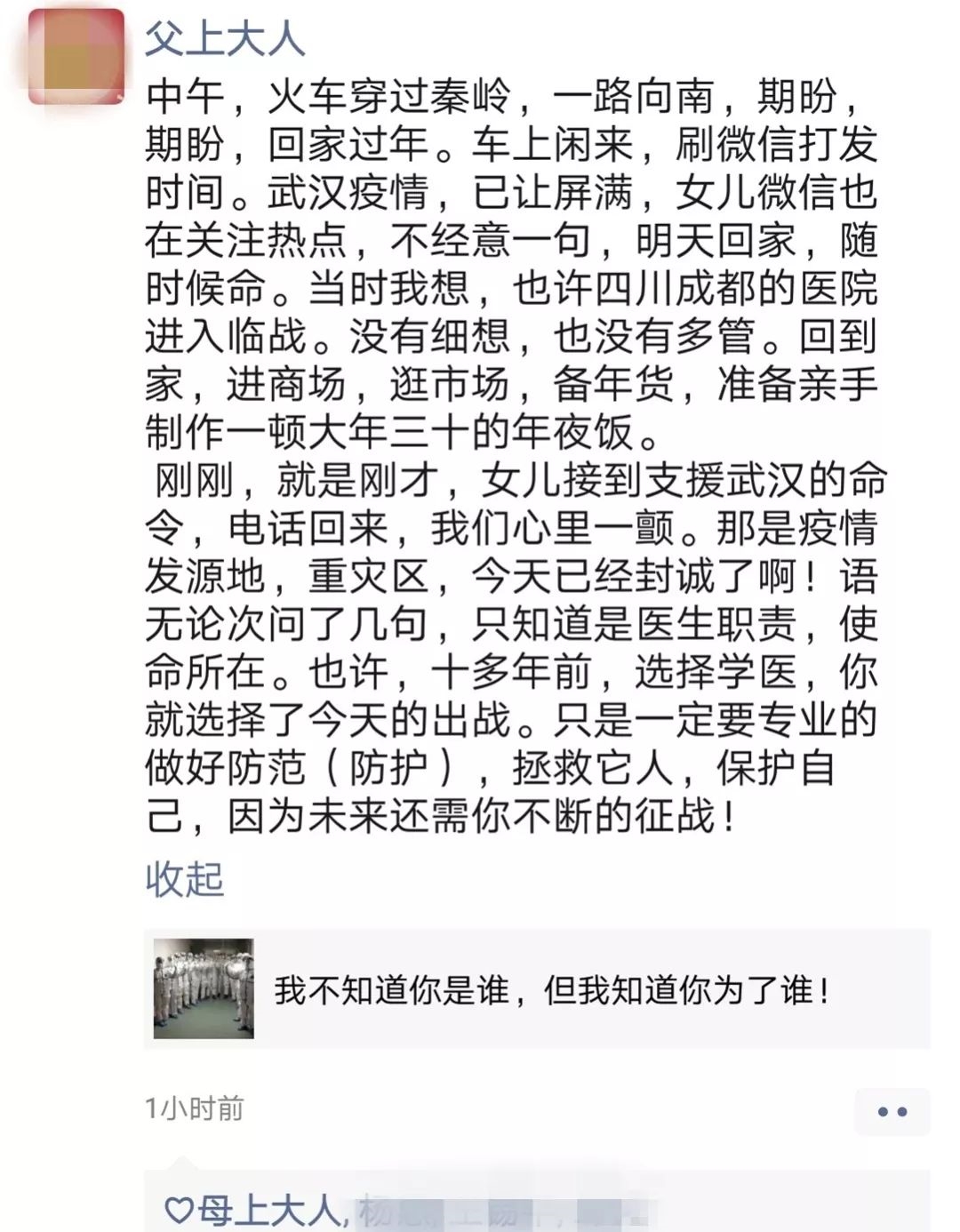Open the like and comment menu
Viewport: 960px width, 1232px height.
pyautogui.click(x=892, y=1111)
